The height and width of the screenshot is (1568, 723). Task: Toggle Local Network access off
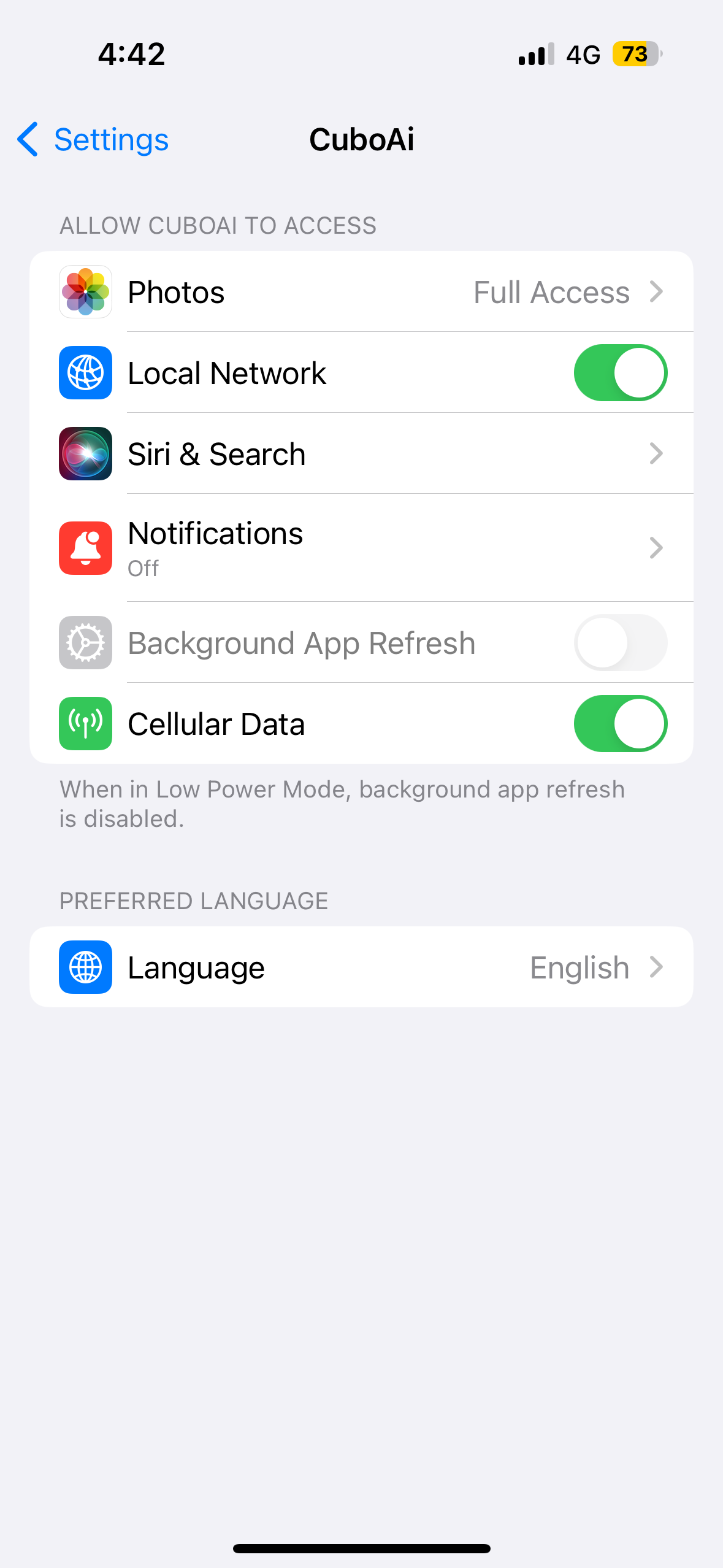(x=620, y=372)
